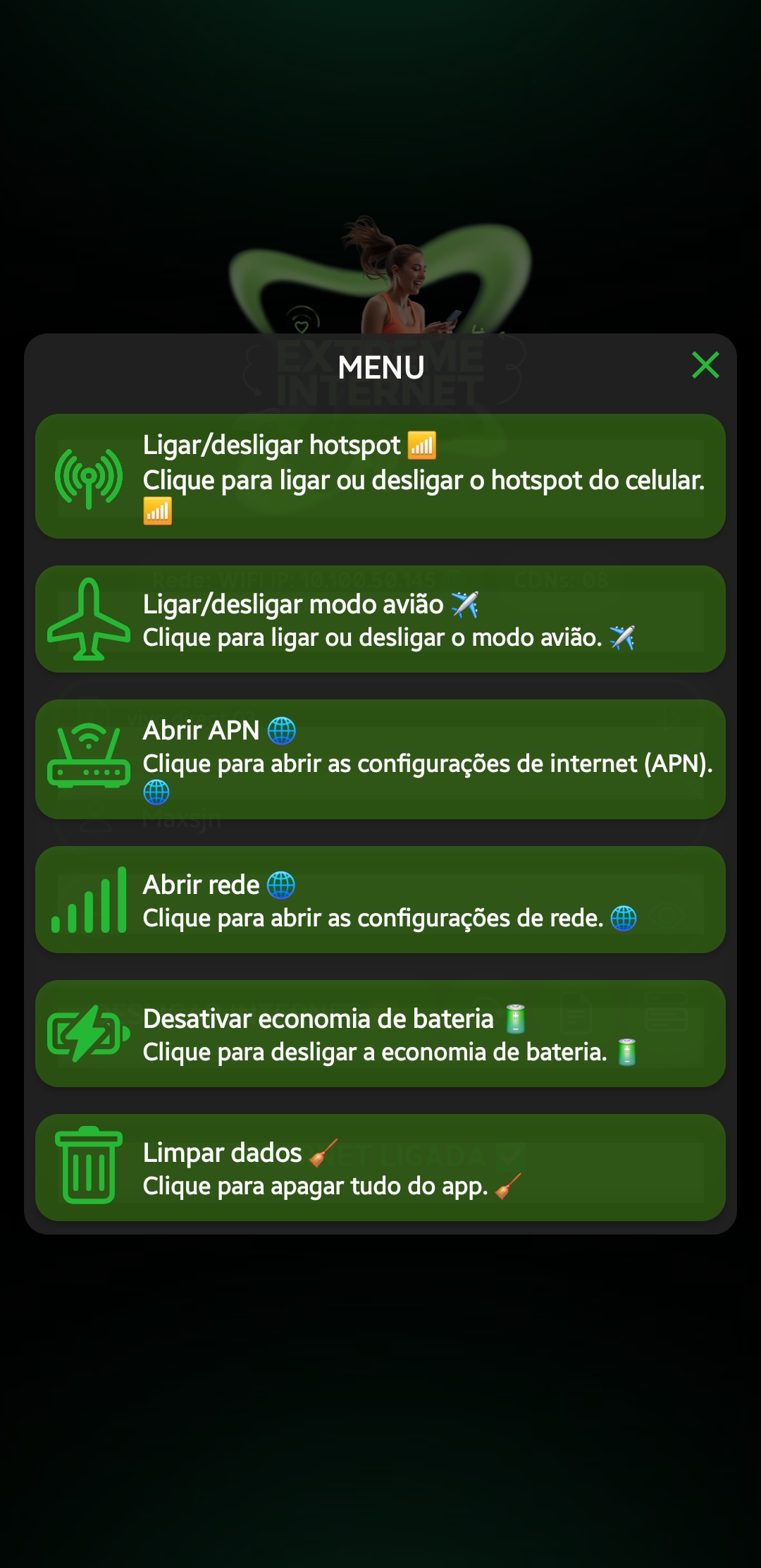Screen dimensions: 761x1568
Task: Disable battery saver mode
Action: click(x=380, y=1034)
